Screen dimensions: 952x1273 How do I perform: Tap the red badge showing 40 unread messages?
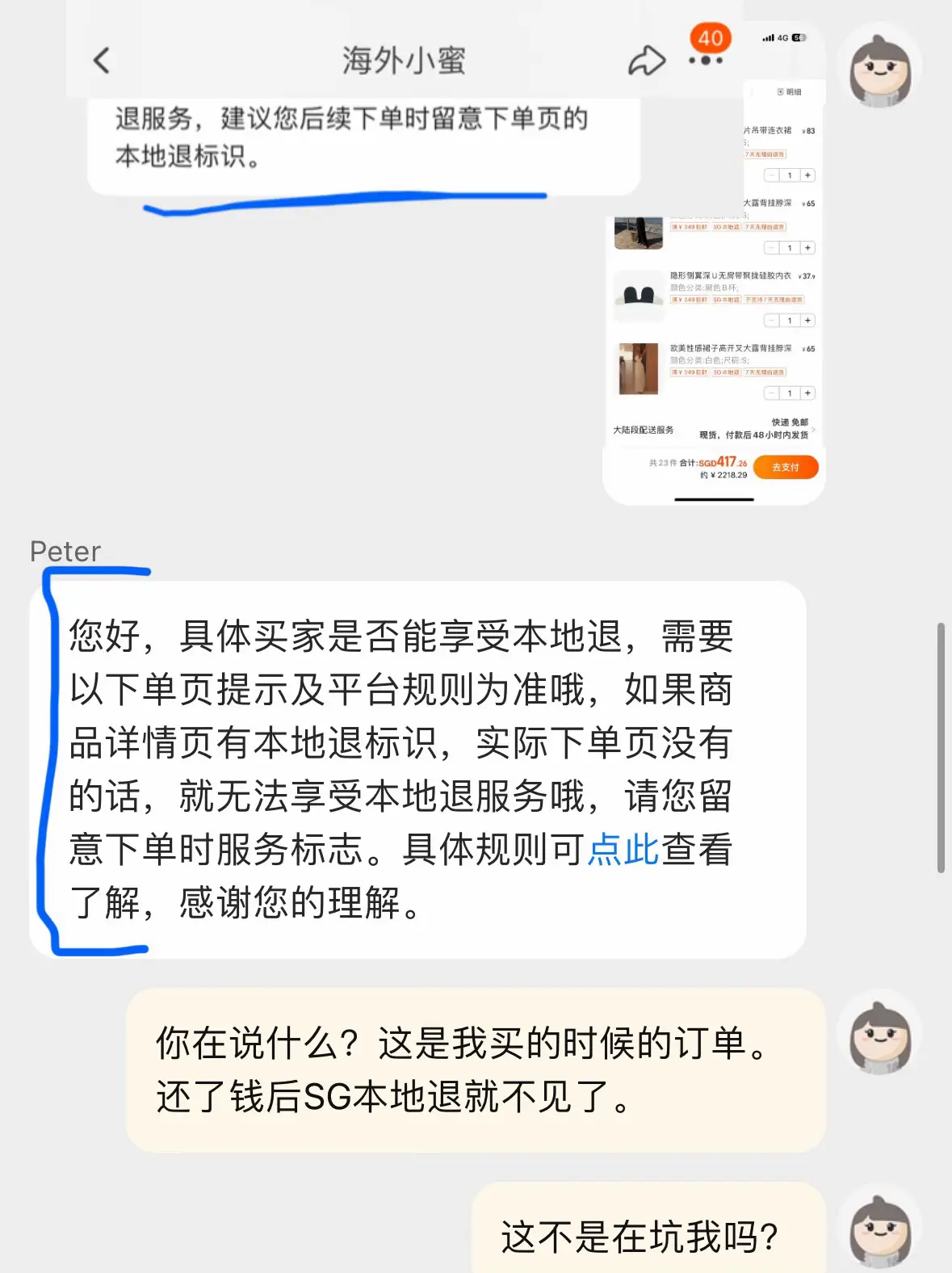click(x=709, y=38)
